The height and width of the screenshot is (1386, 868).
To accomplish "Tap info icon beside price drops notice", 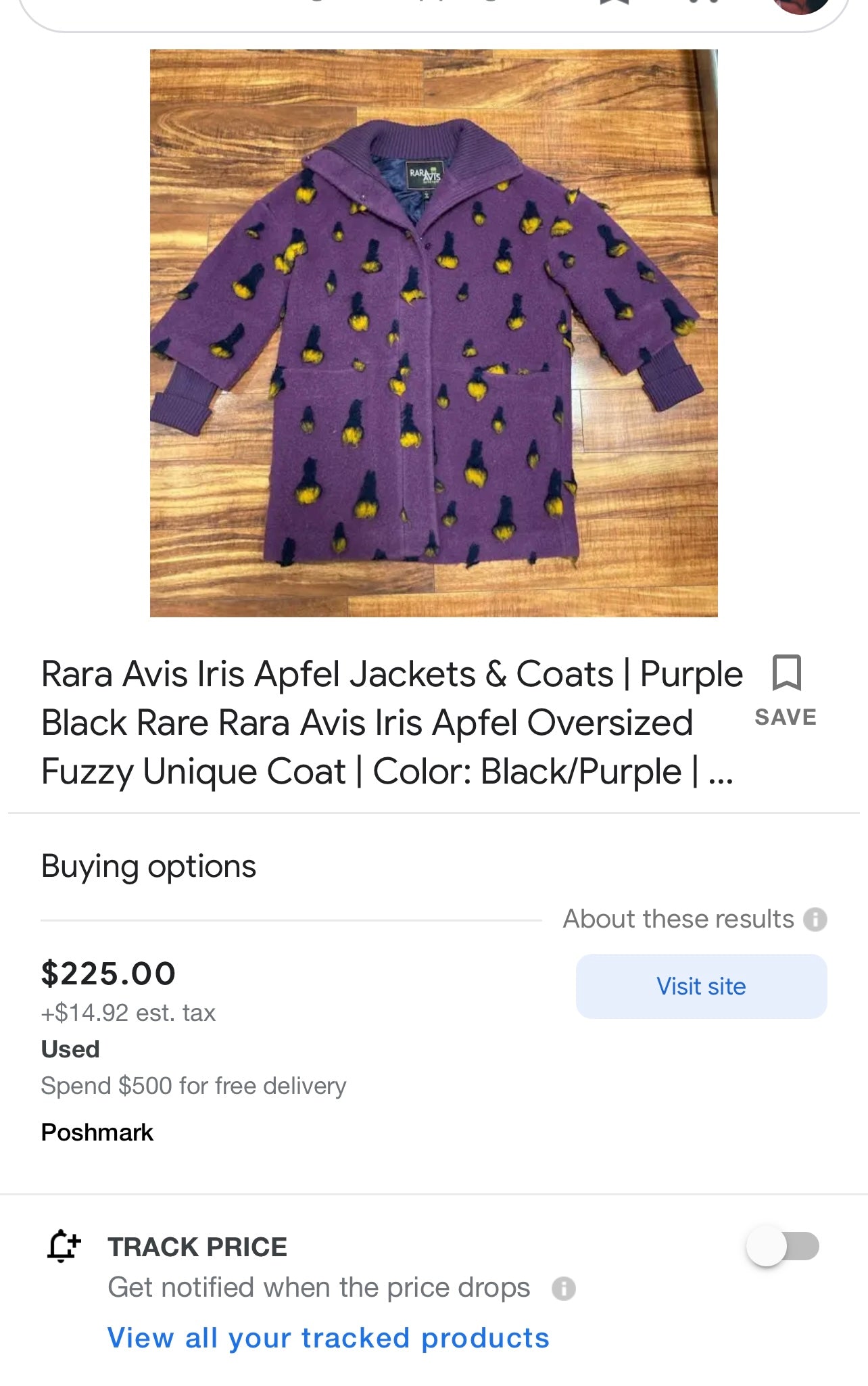I will (563, 1289).
